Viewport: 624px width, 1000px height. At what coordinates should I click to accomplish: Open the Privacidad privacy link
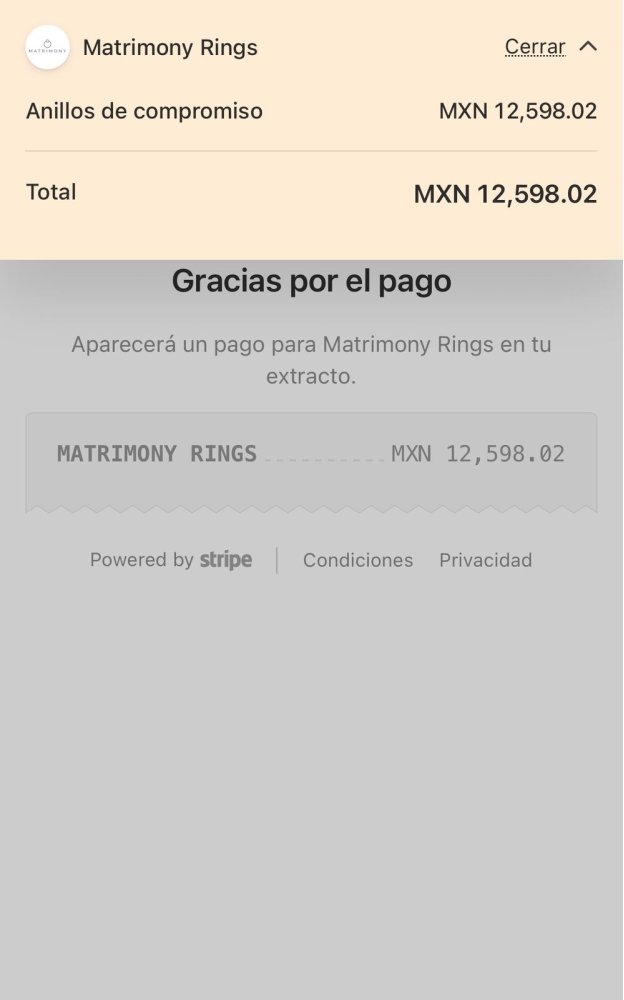tap(485, 560)
